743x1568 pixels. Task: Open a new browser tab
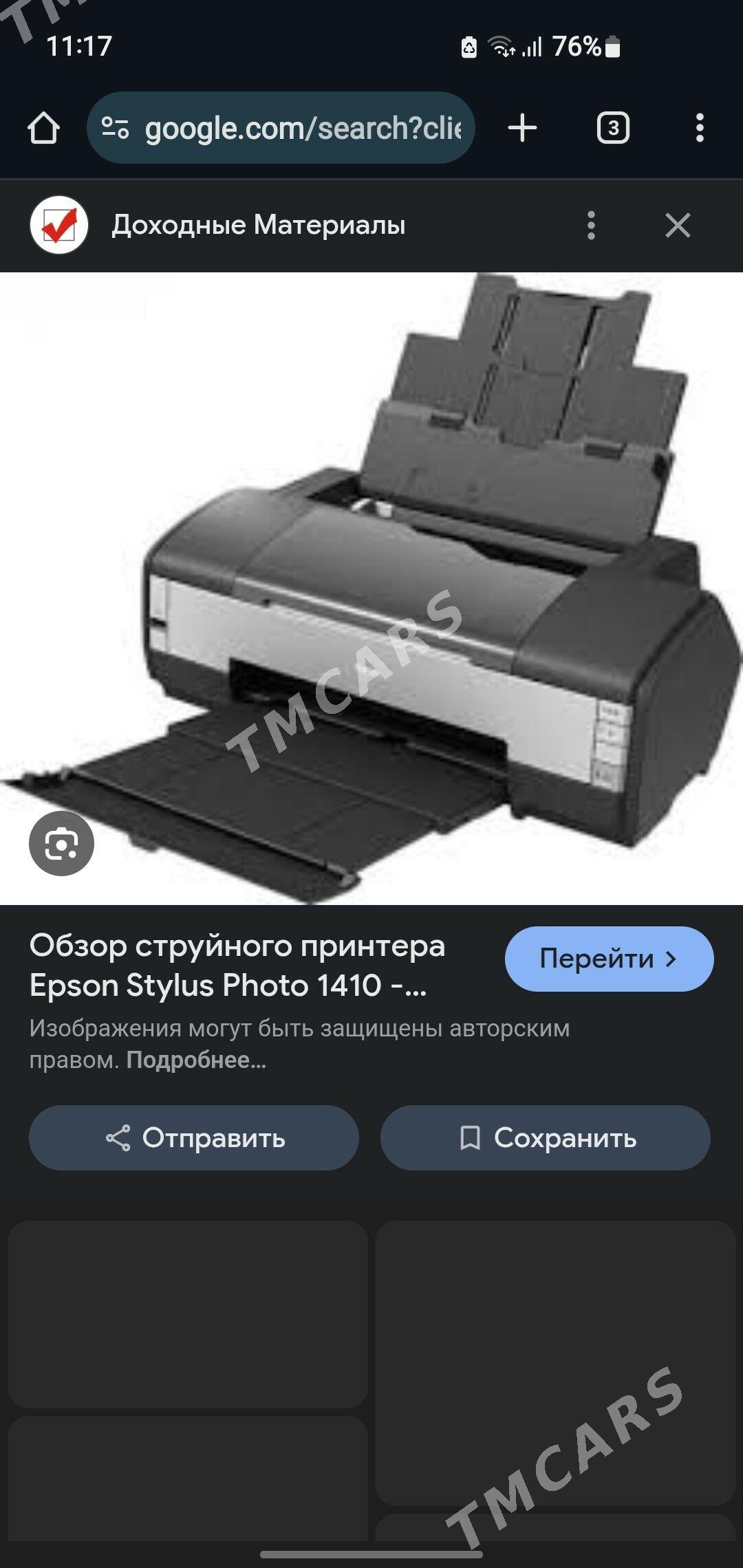(522, 128)
